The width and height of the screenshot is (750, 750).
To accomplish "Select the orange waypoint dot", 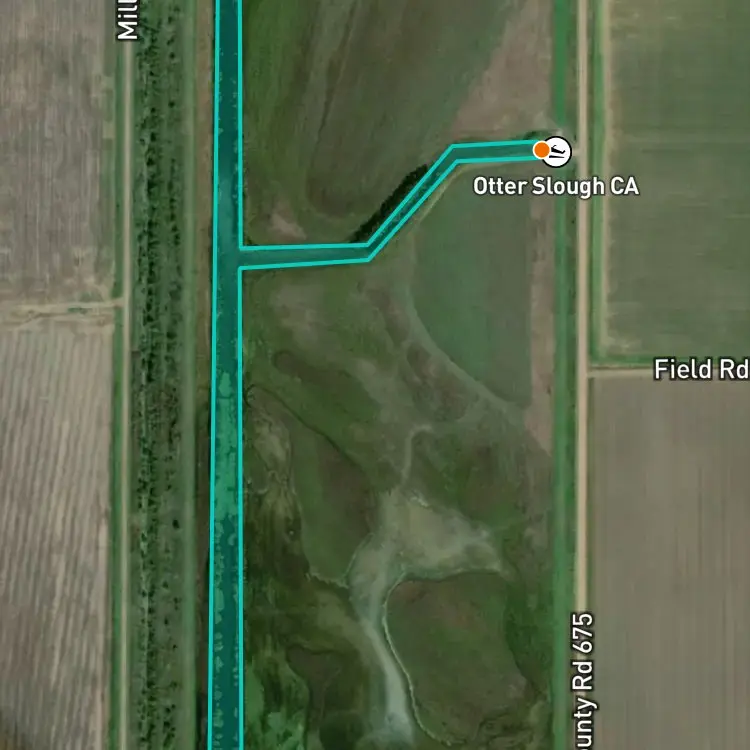I will tap(541, 150).
